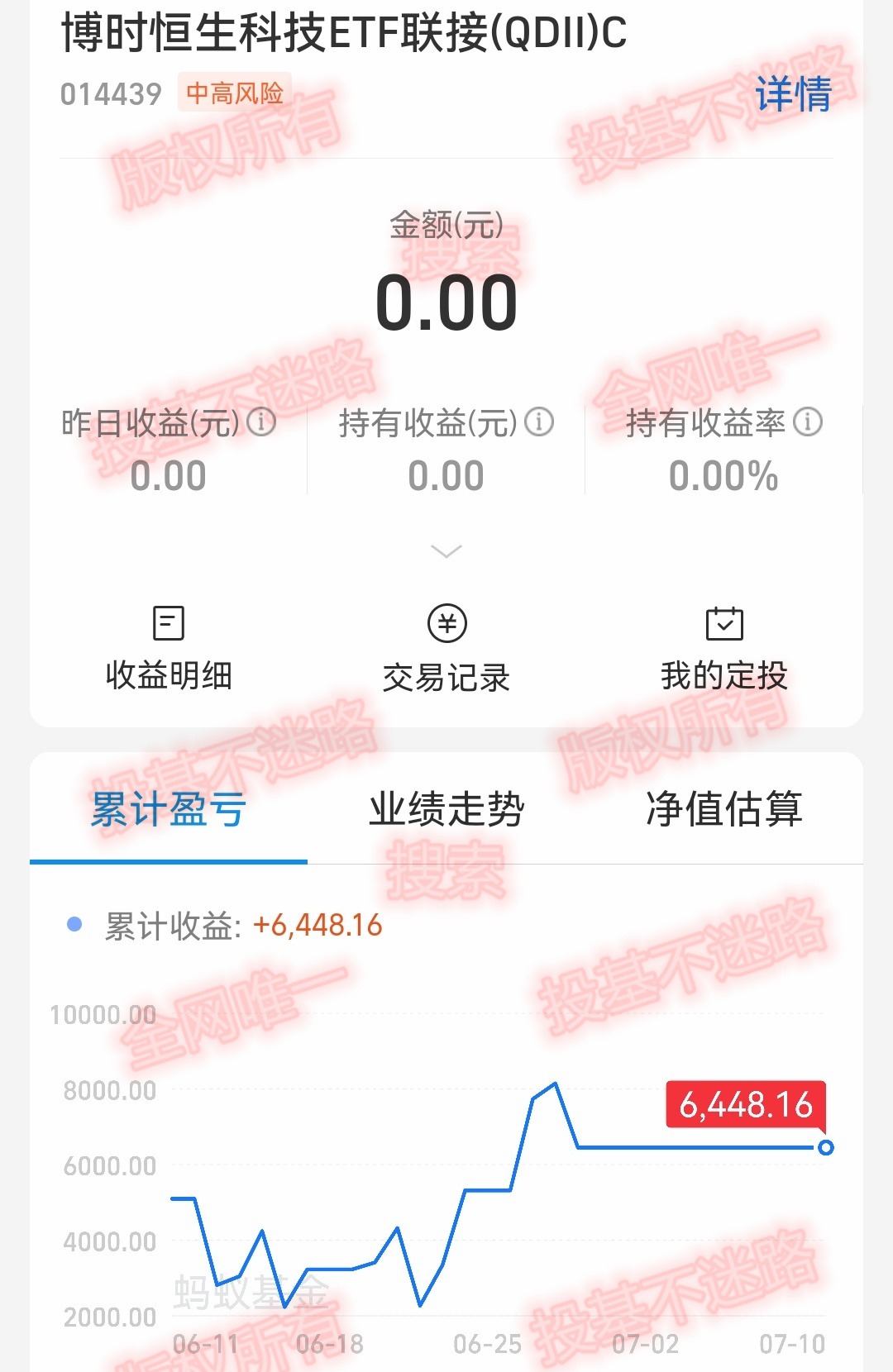The height and width of the screenshot is (1372, 893).
Task: Open the chart endpoint circle marker
Action: pyautogui.click(x=827, y=1146)
